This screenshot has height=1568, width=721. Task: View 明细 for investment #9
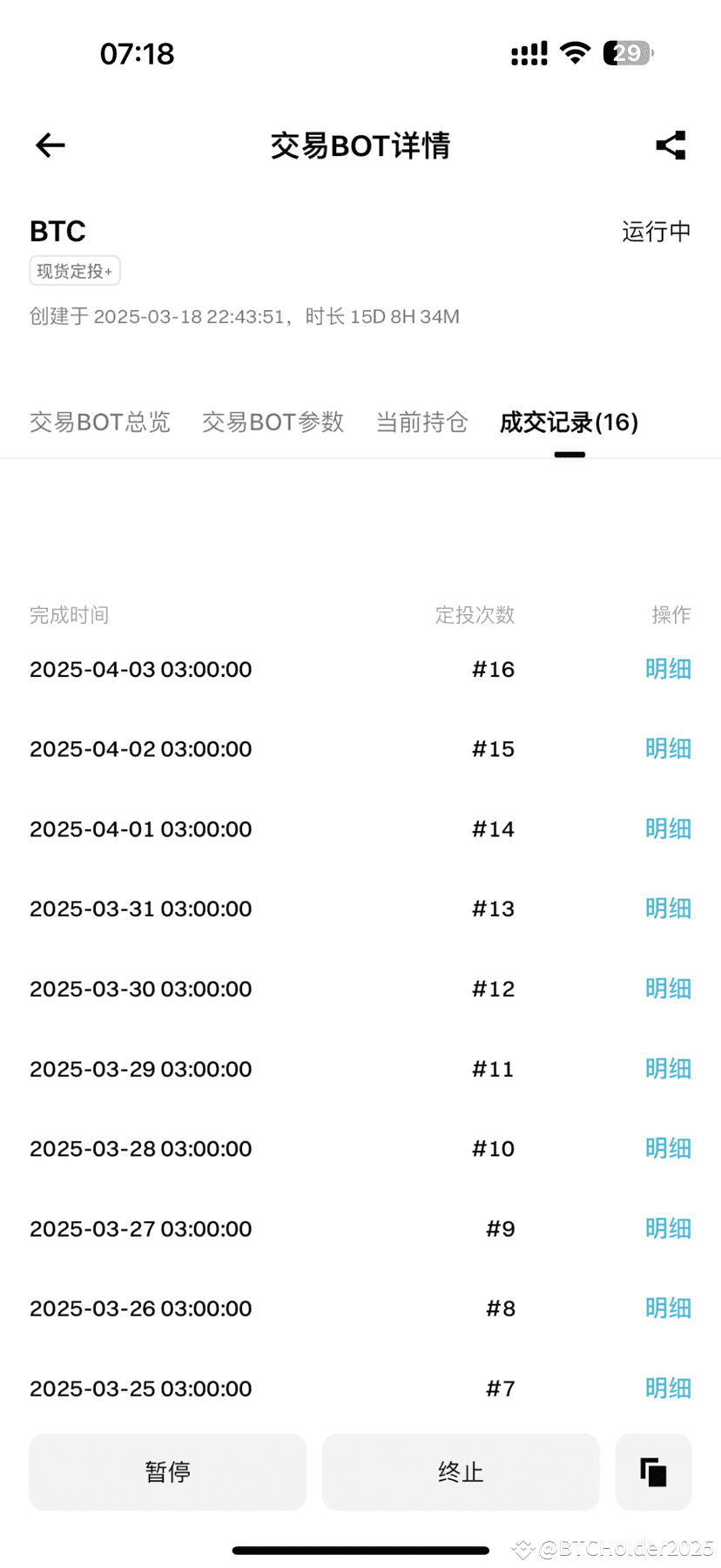point(668,1228)
